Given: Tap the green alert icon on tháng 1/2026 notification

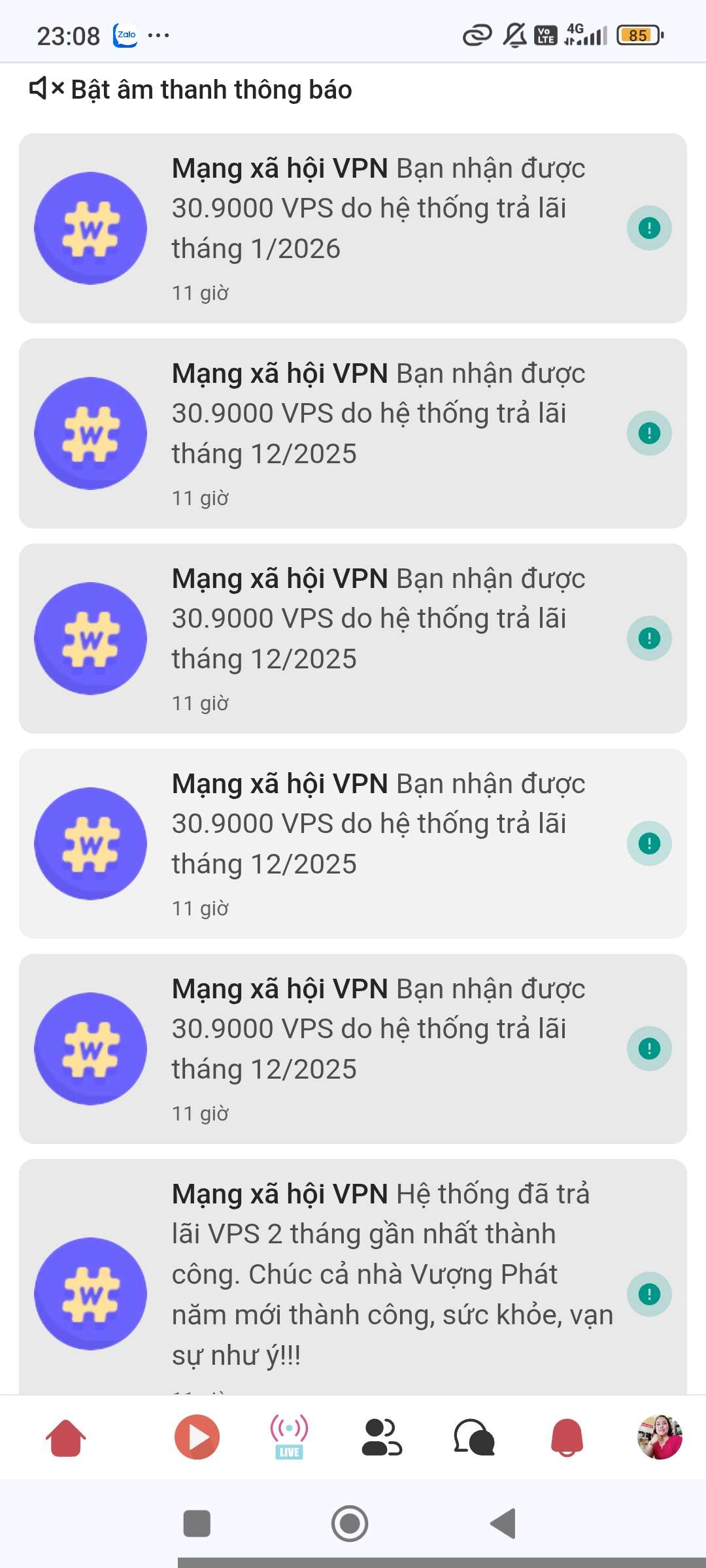Looking at the screenshot, I should coord(649,228).
